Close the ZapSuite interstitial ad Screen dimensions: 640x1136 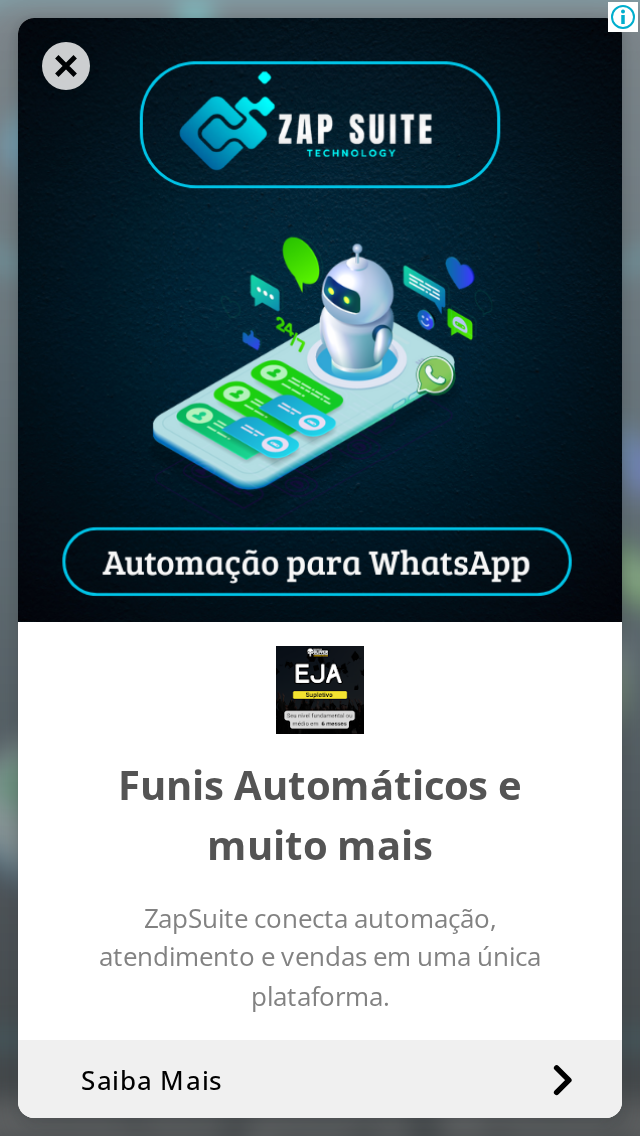[66, 67]
